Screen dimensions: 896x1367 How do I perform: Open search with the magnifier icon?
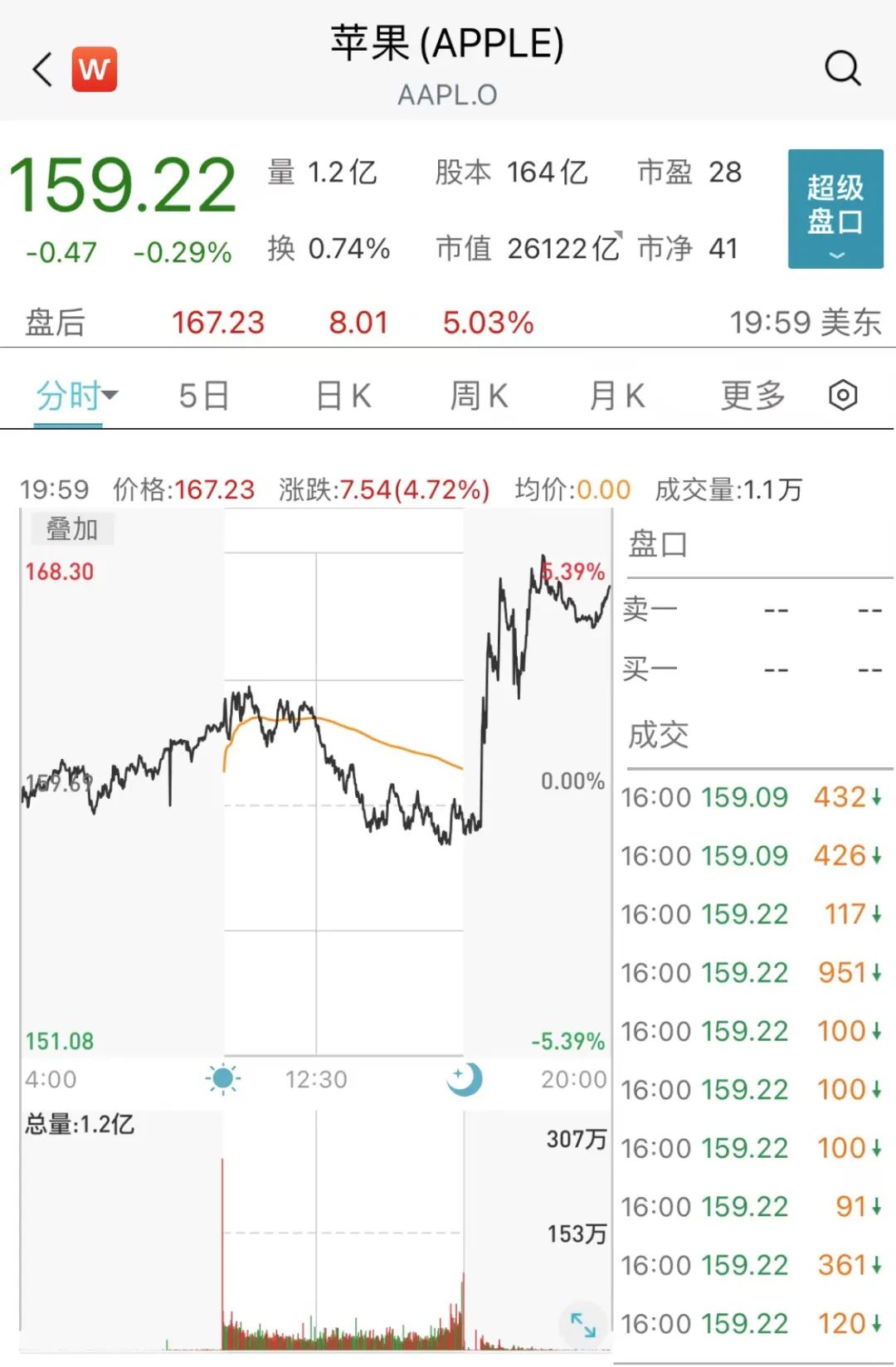[844, 68]
